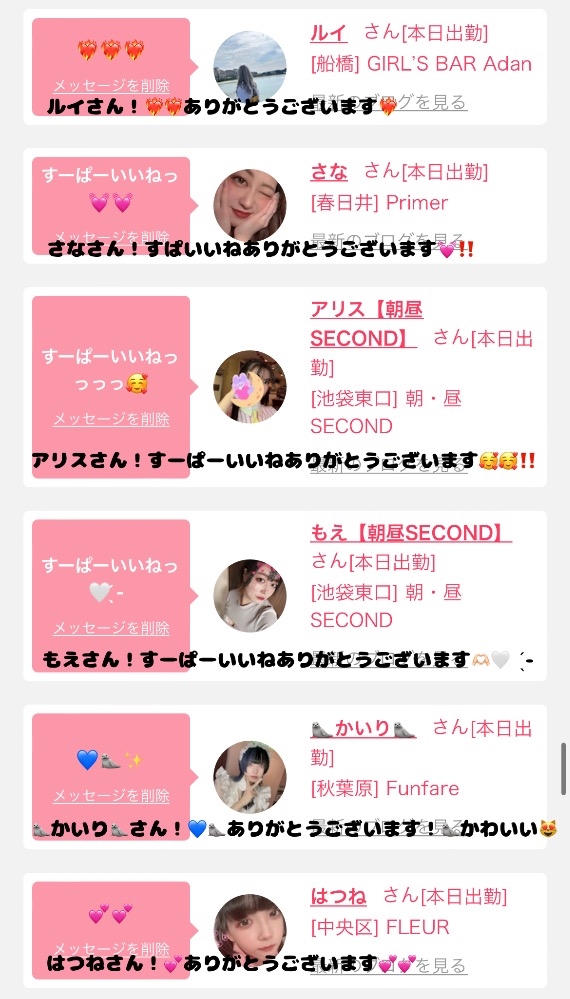
Task: Delete the message sent to アリス
Action: click(111, 419)
